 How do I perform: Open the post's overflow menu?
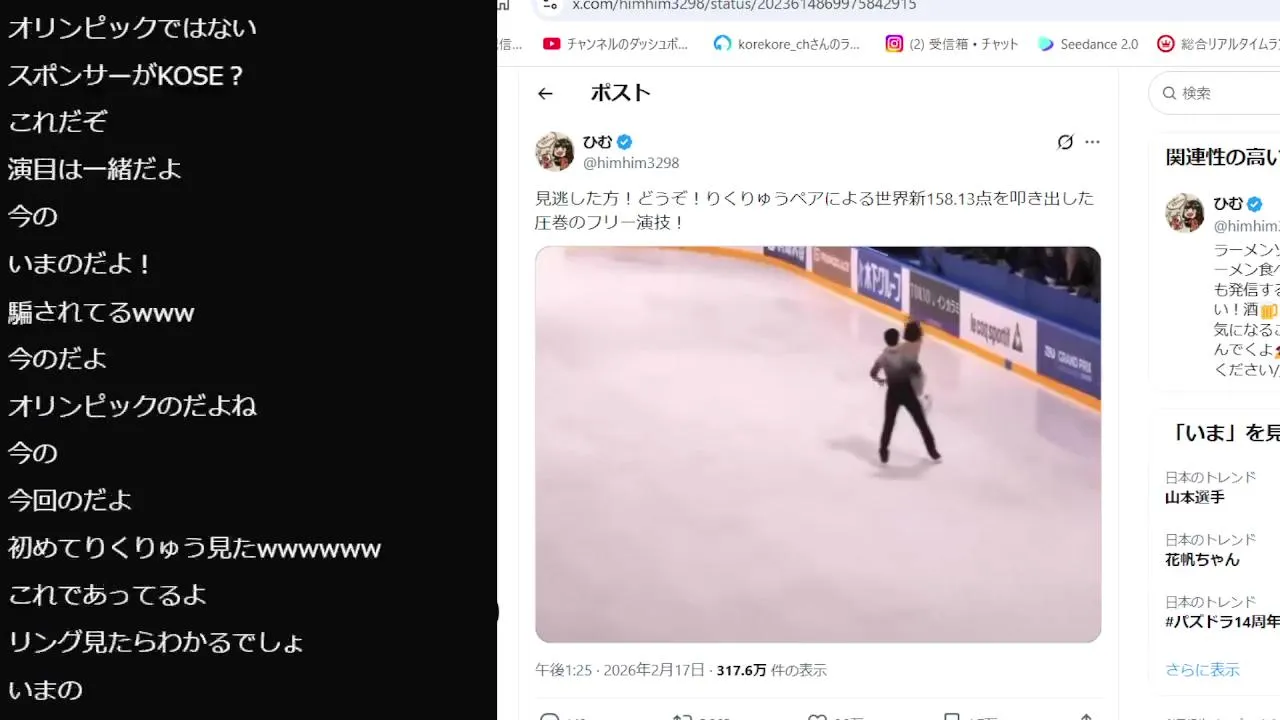1092,142
